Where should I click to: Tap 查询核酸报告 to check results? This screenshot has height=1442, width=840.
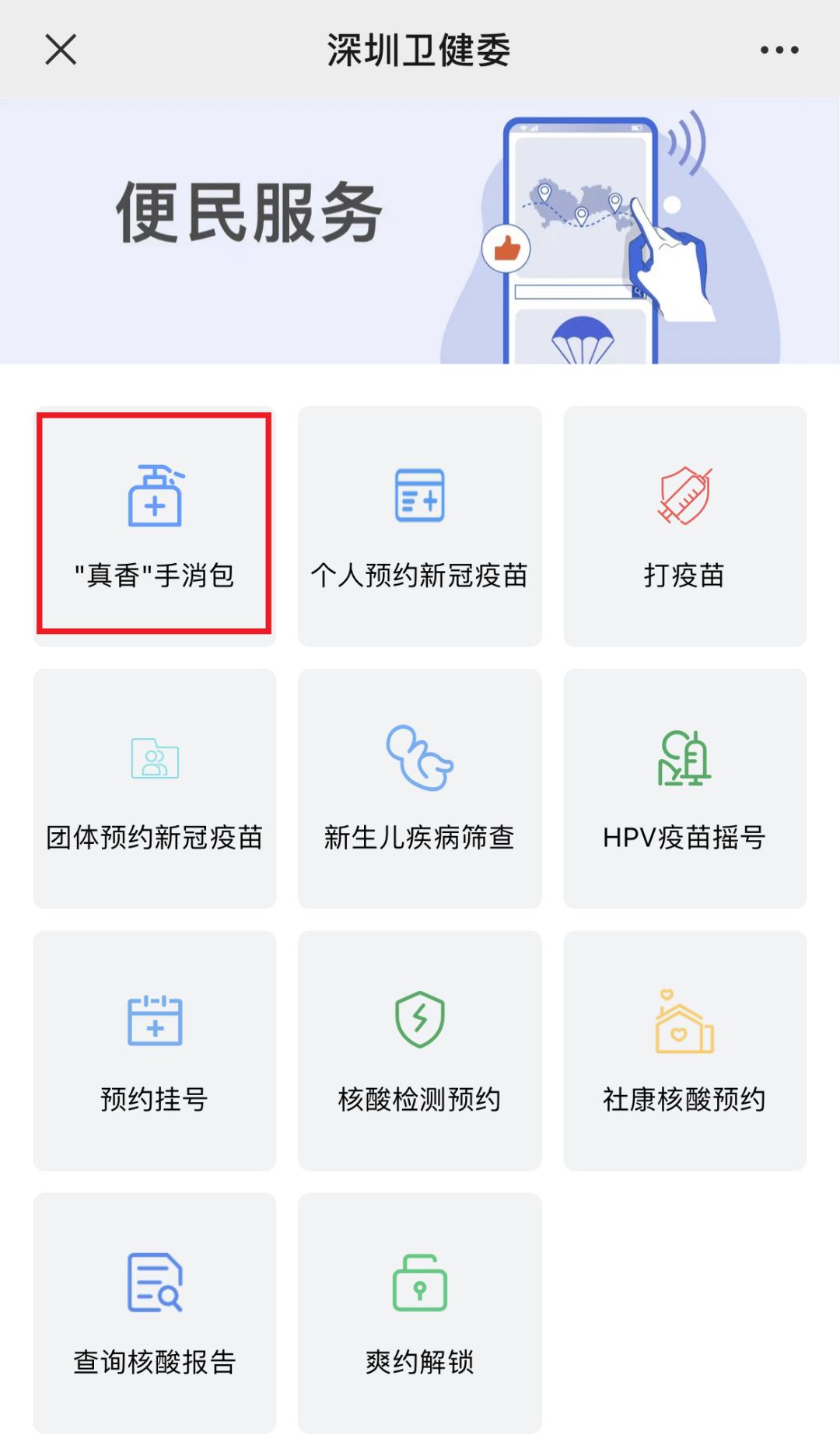[x=154, y=1312]
